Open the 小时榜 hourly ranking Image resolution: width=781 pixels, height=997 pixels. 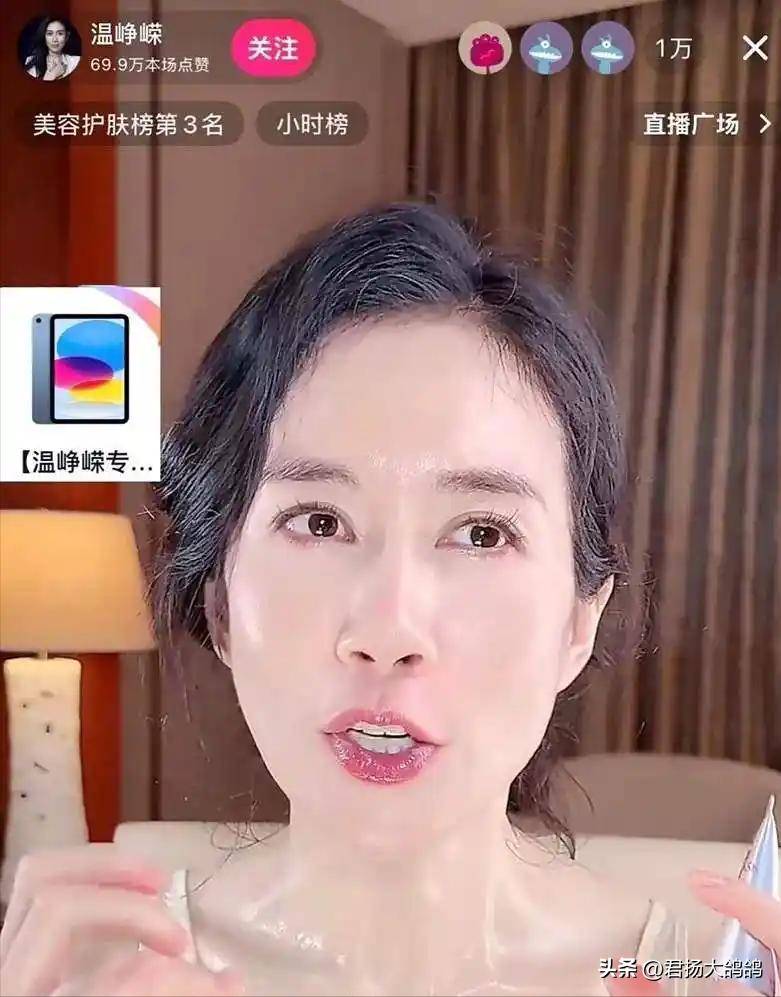pos(312,124)
